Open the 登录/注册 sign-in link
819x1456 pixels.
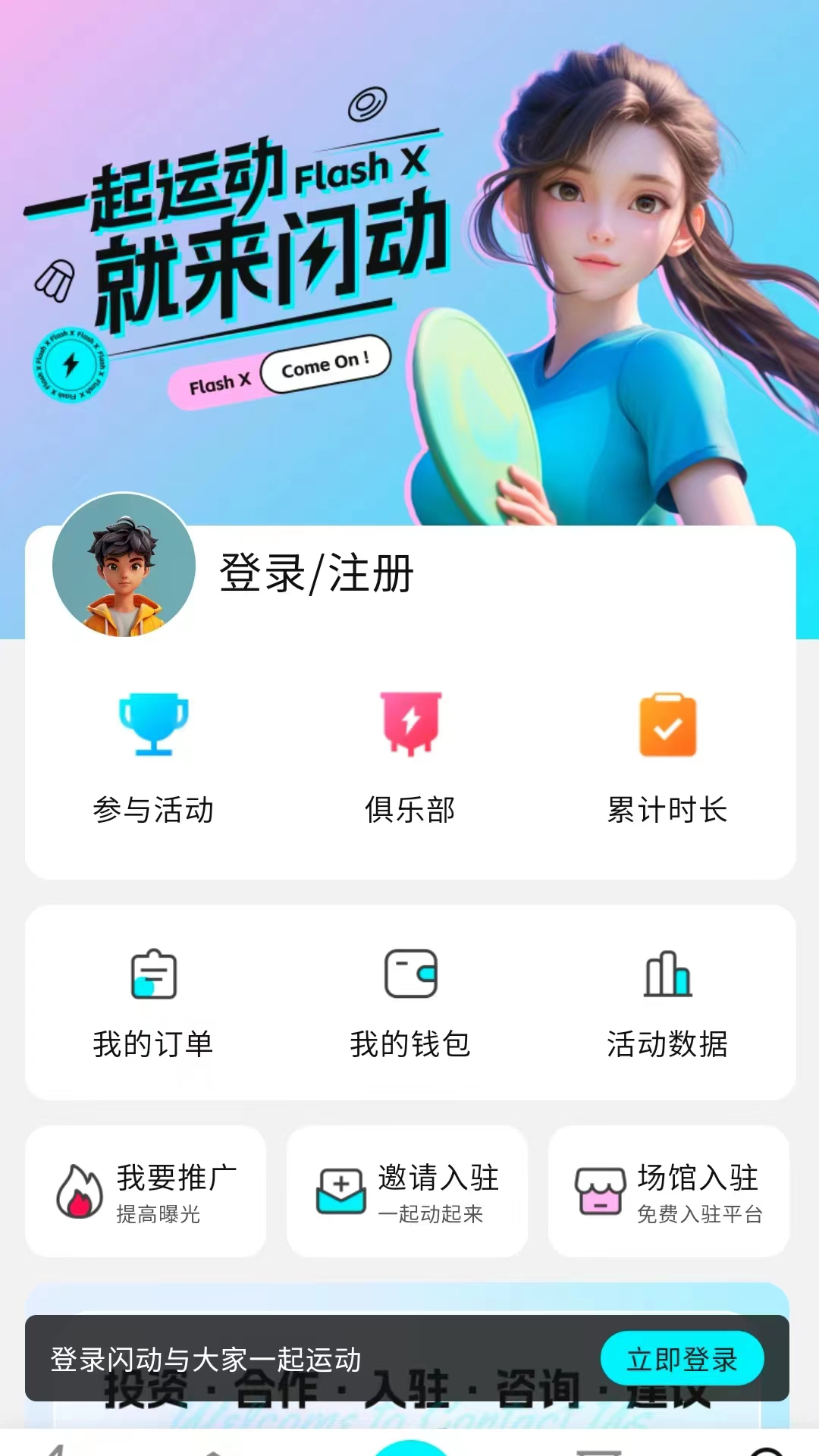point(315,575)
